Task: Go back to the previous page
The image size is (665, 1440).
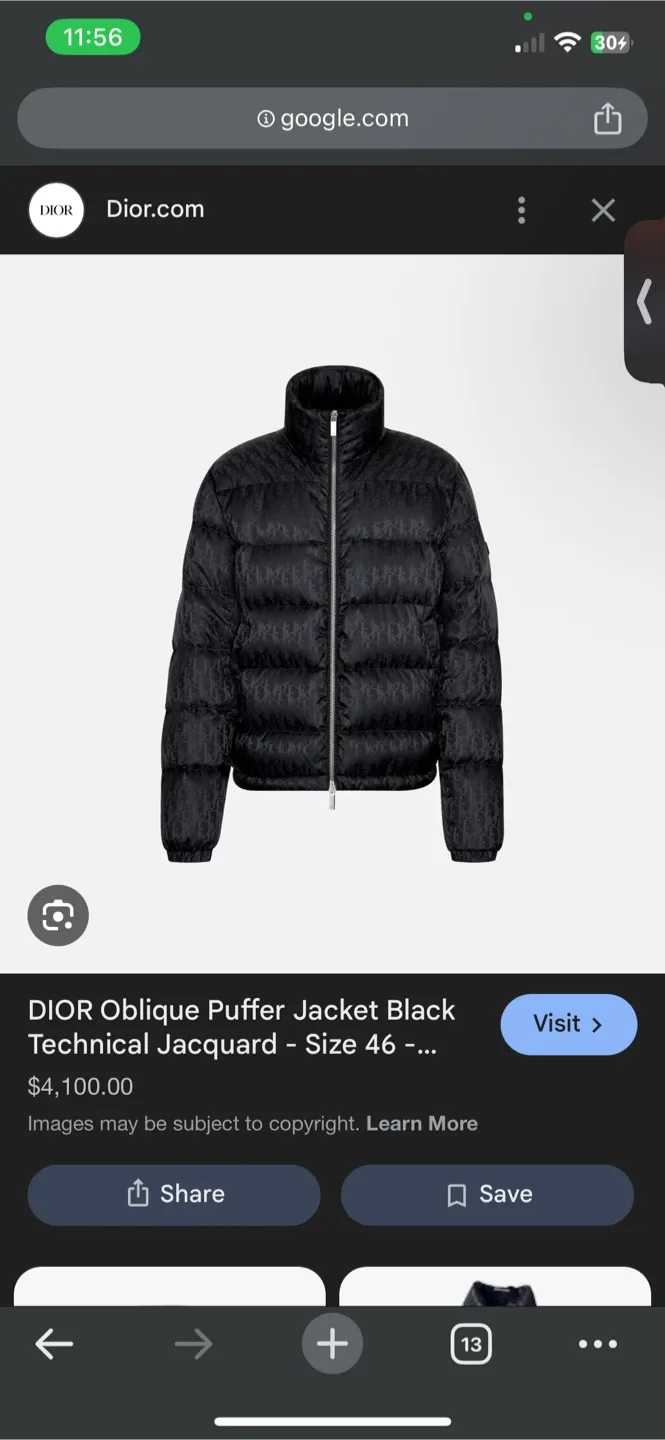Action: (x=54, y=1345)
